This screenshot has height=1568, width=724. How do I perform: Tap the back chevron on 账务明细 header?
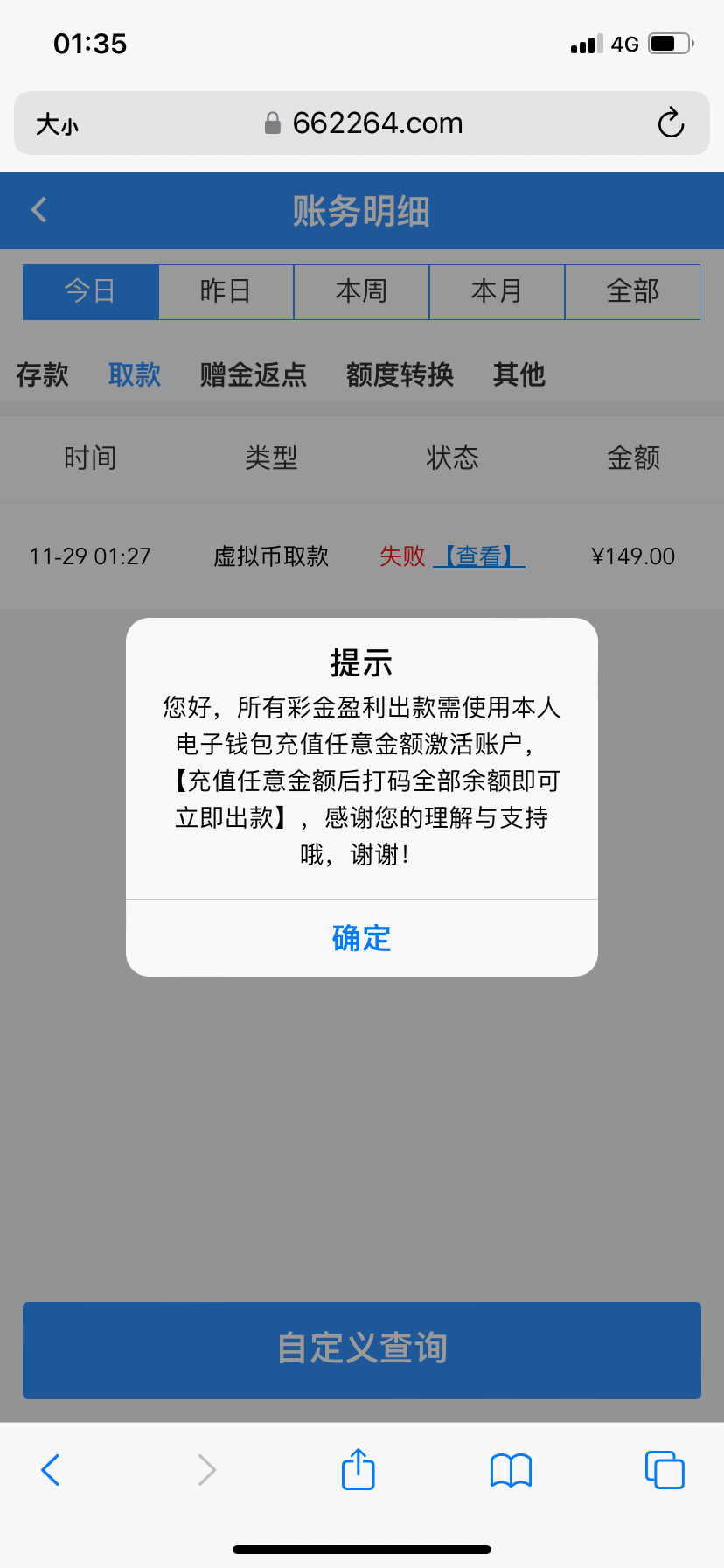(x=38, y=210)
